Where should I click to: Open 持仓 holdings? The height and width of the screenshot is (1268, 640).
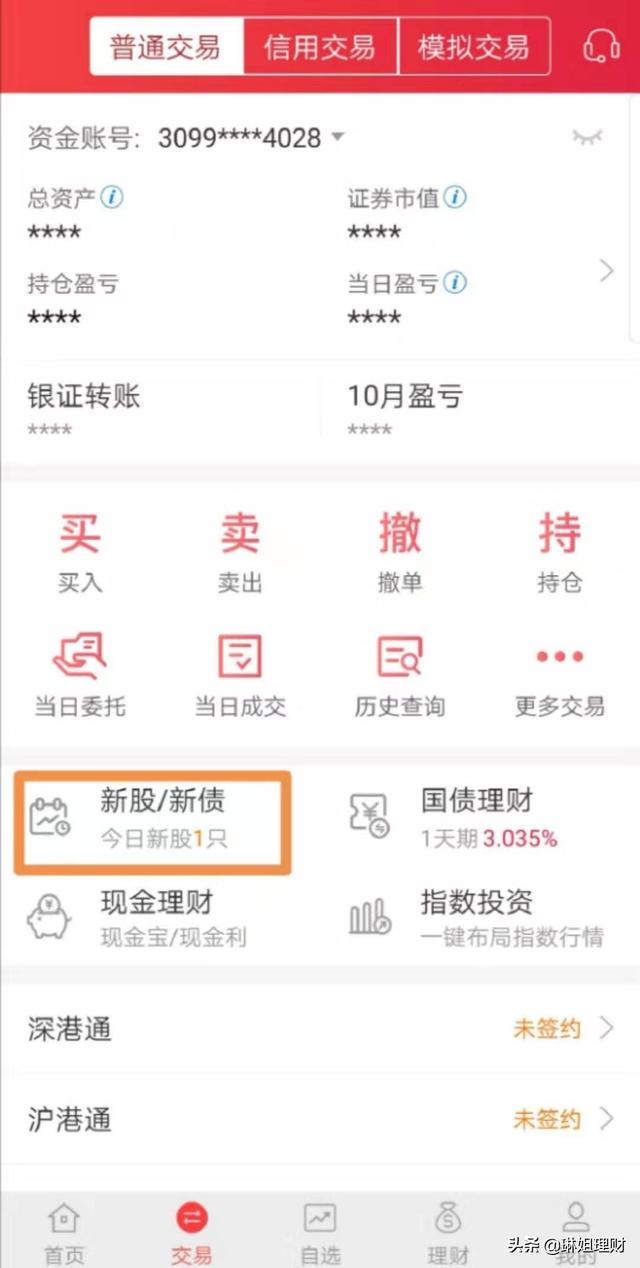click(x=560, y=553)
